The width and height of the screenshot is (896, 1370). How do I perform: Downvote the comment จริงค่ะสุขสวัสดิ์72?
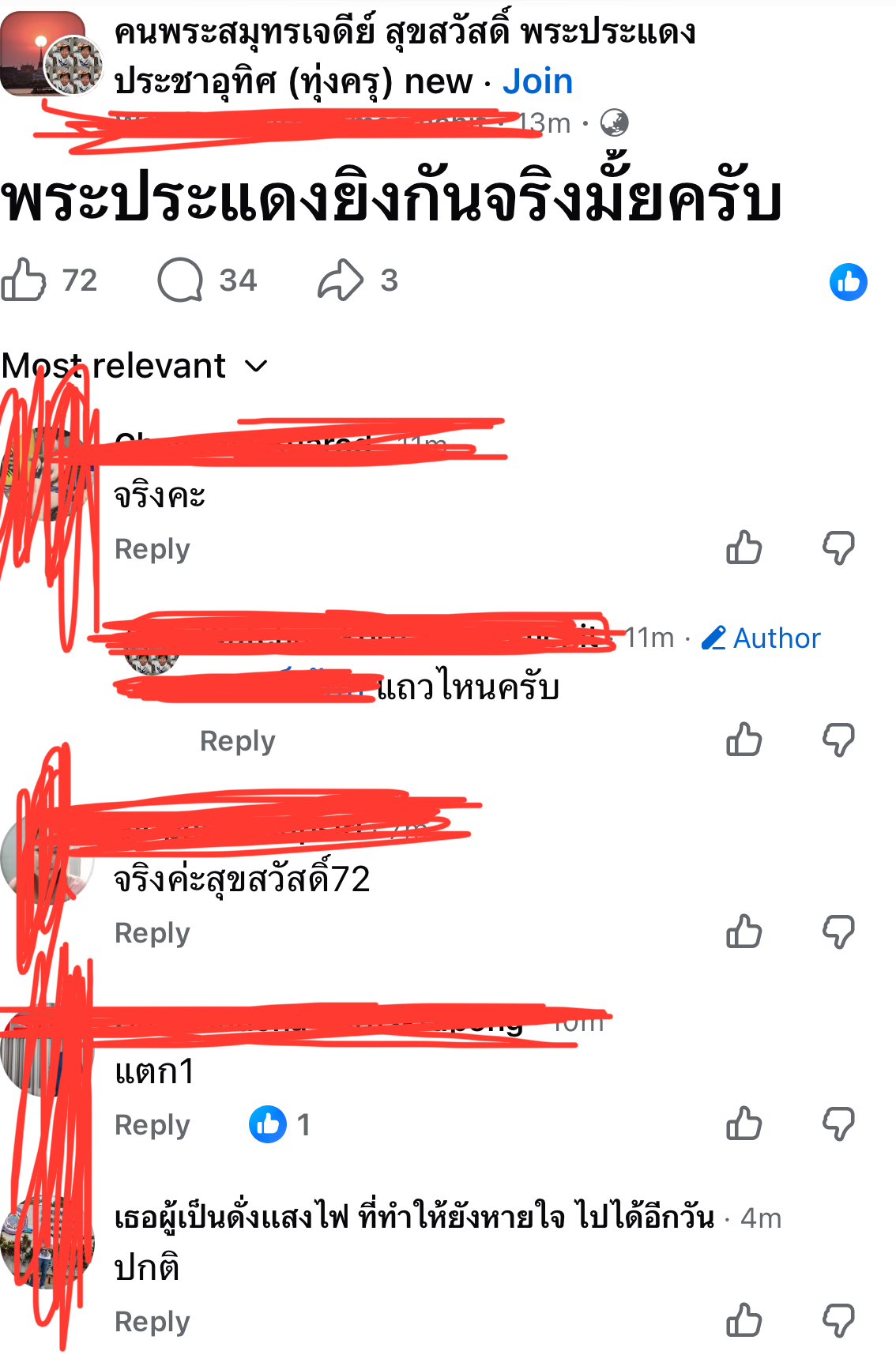(x=838, y=932)
